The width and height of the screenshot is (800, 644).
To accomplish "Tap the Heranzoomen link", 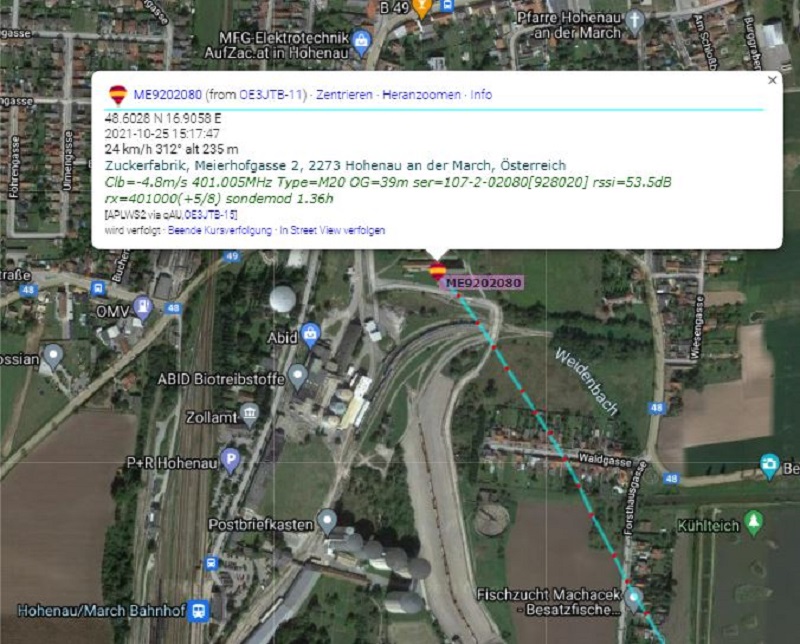I will [x=420, y=95].
